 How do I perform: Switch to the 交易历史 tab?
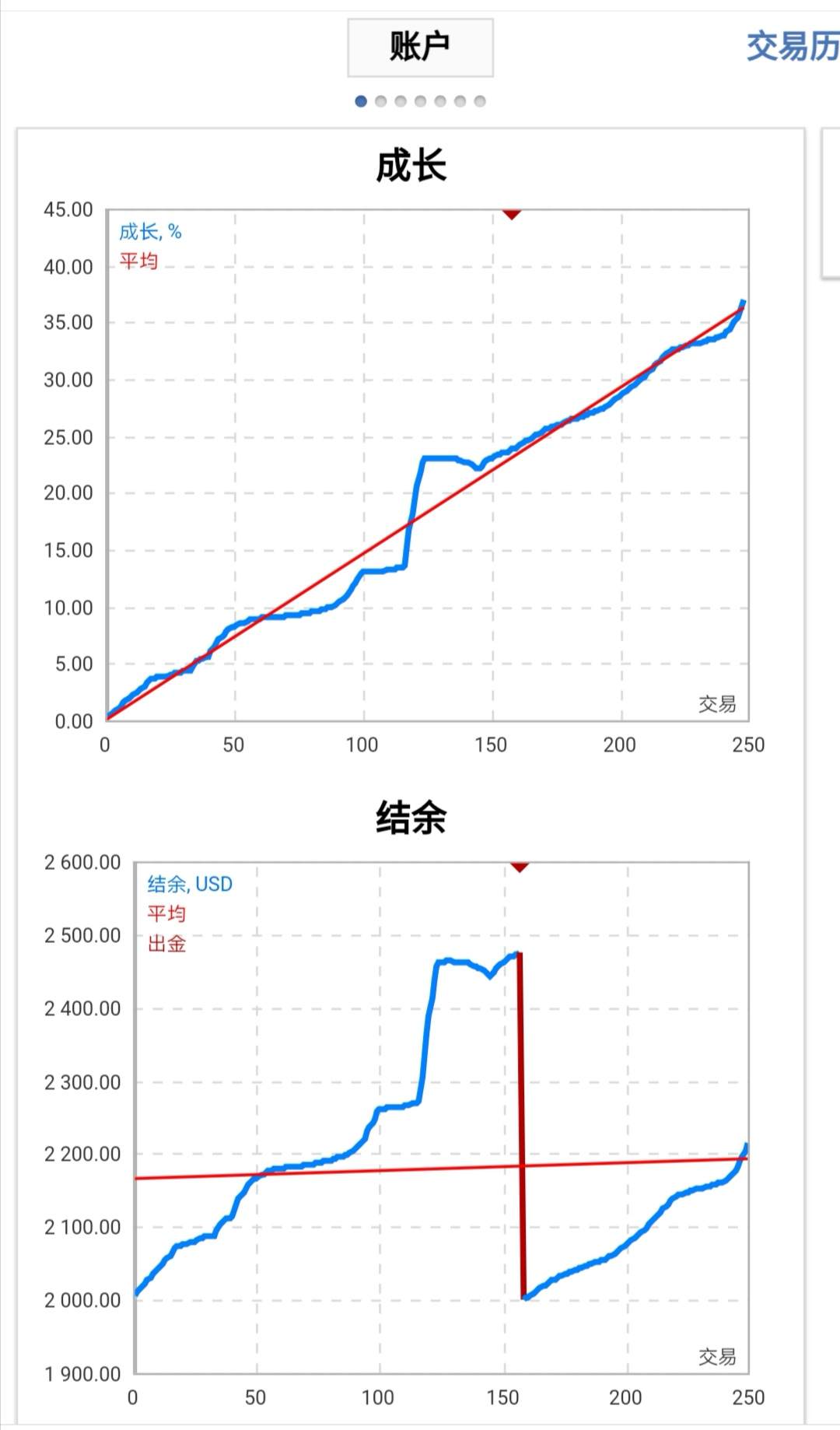coord(792,47)
